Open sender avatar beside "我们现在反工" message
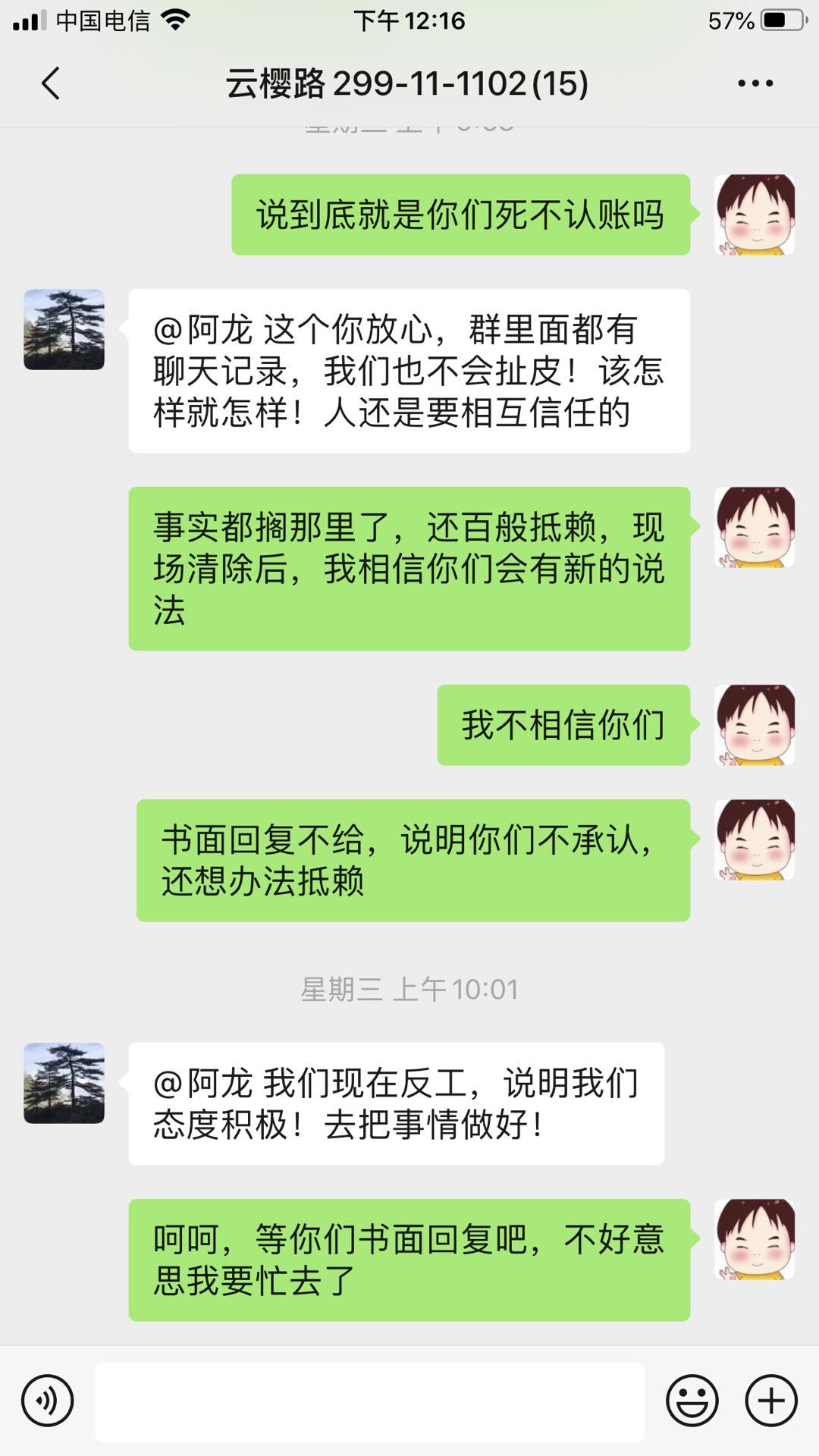The image size is (819, 1456). [64, 1083]
